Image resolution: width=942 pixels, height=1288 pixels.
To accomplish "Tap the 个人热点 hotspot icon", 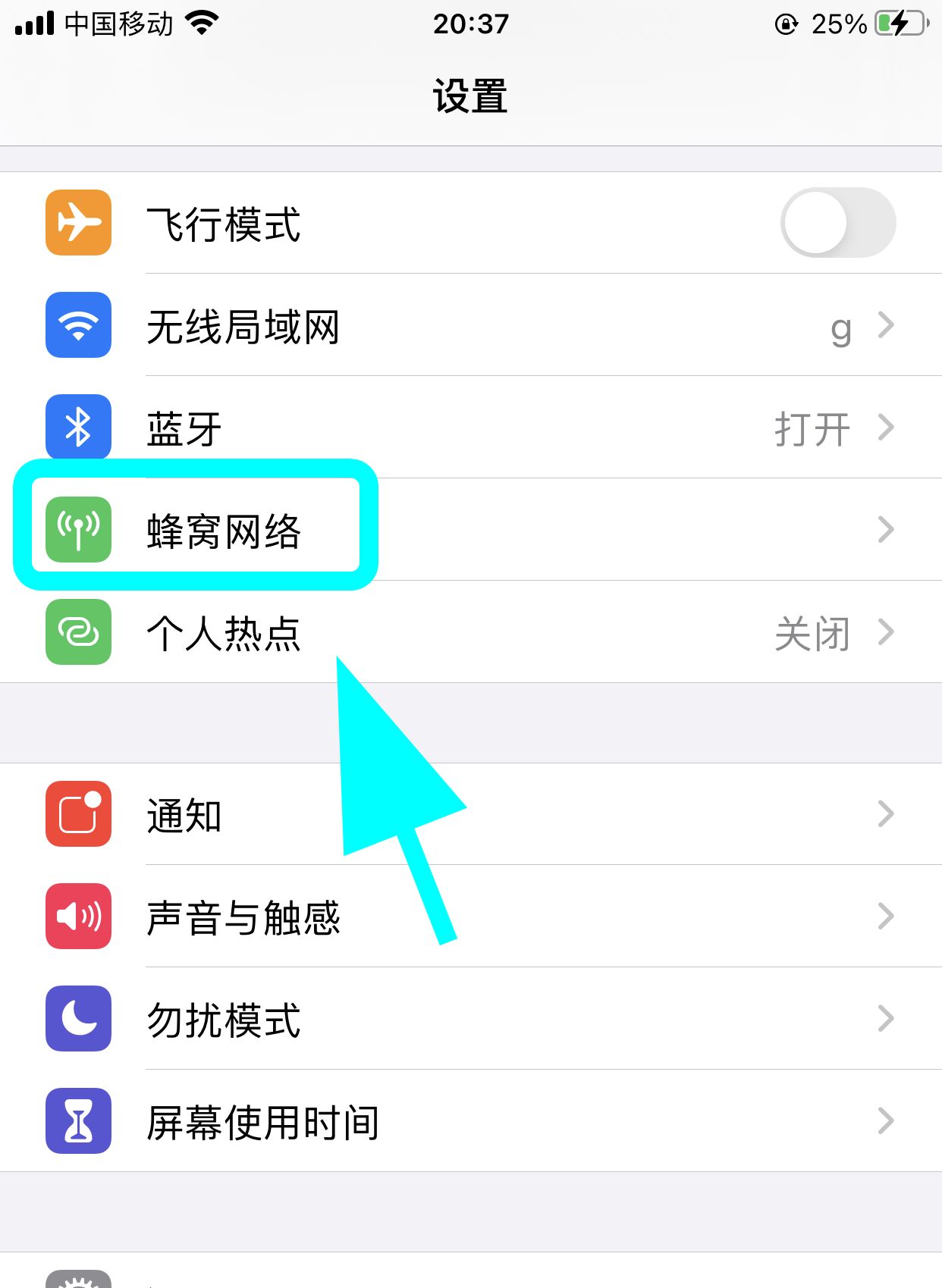I will 78,633.
